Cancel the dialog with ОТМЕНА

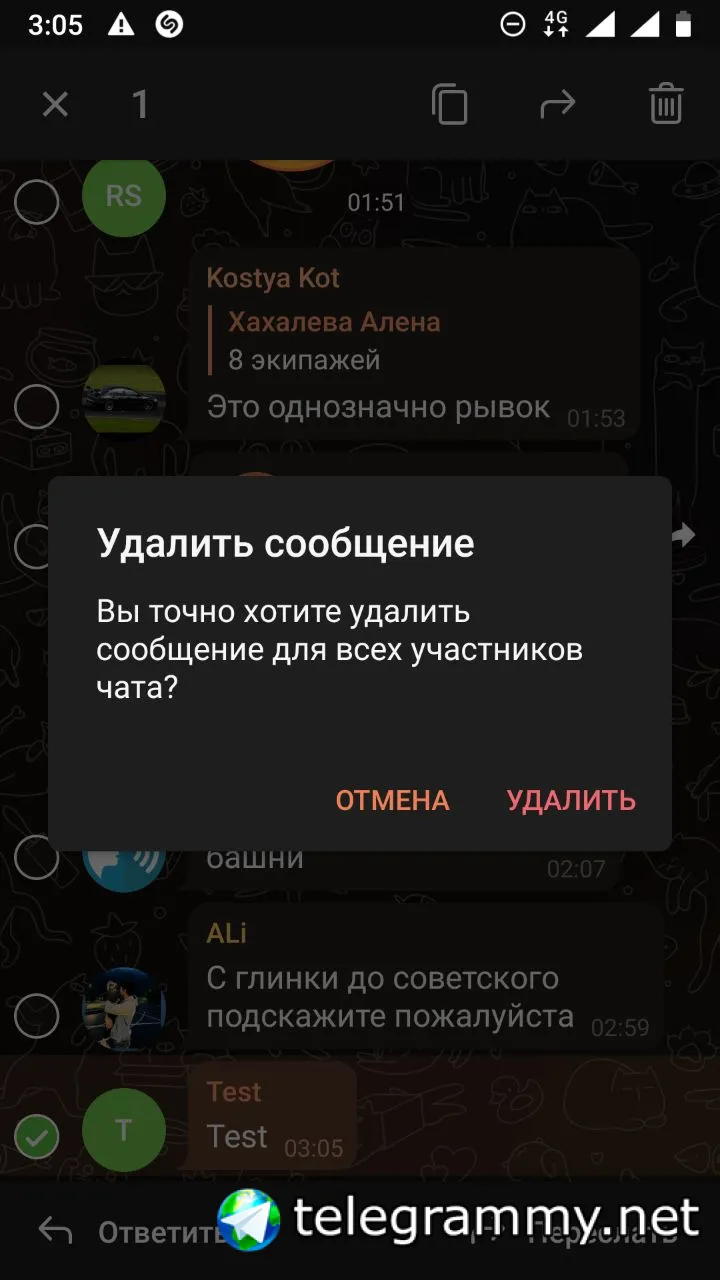click(392, 800)
